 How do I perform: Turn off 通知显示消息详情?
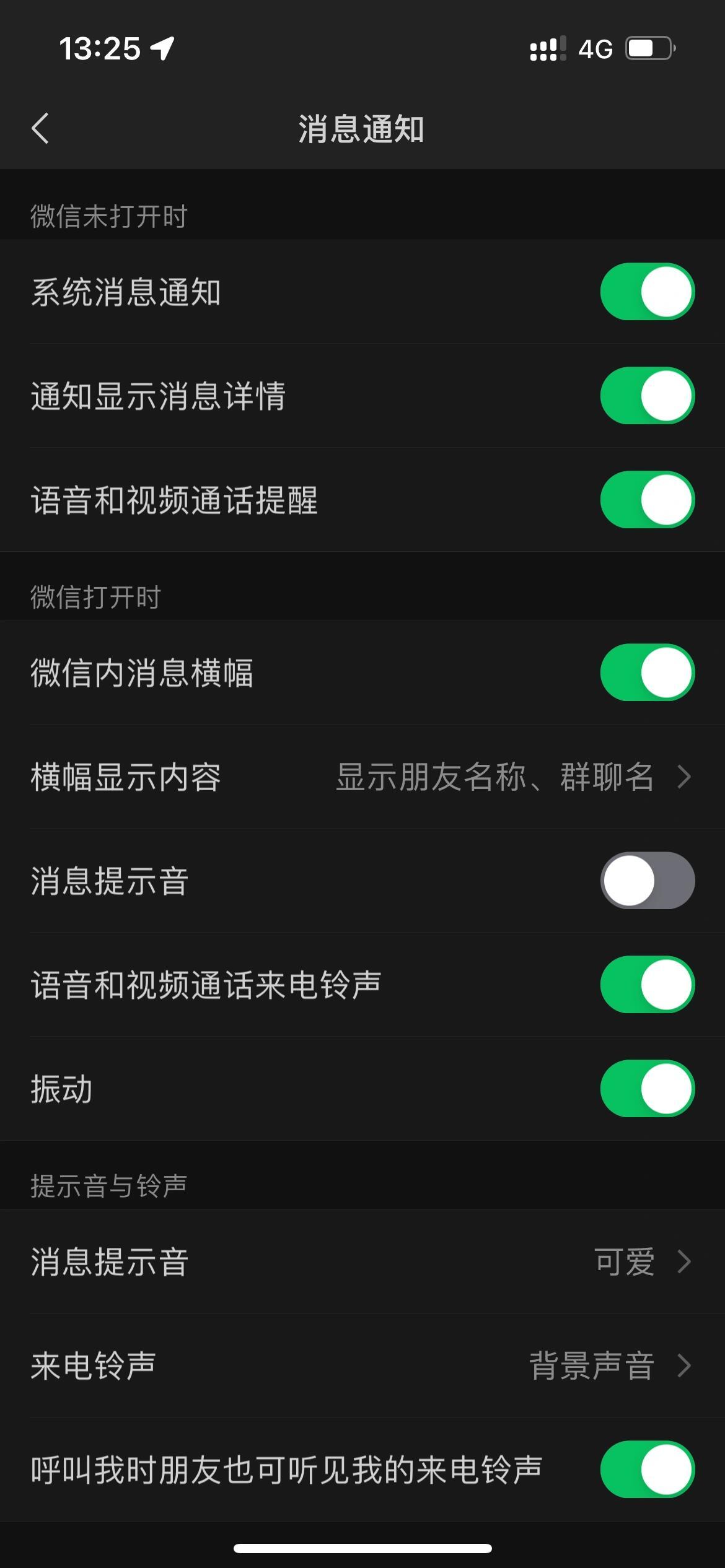tap(646, 395)
